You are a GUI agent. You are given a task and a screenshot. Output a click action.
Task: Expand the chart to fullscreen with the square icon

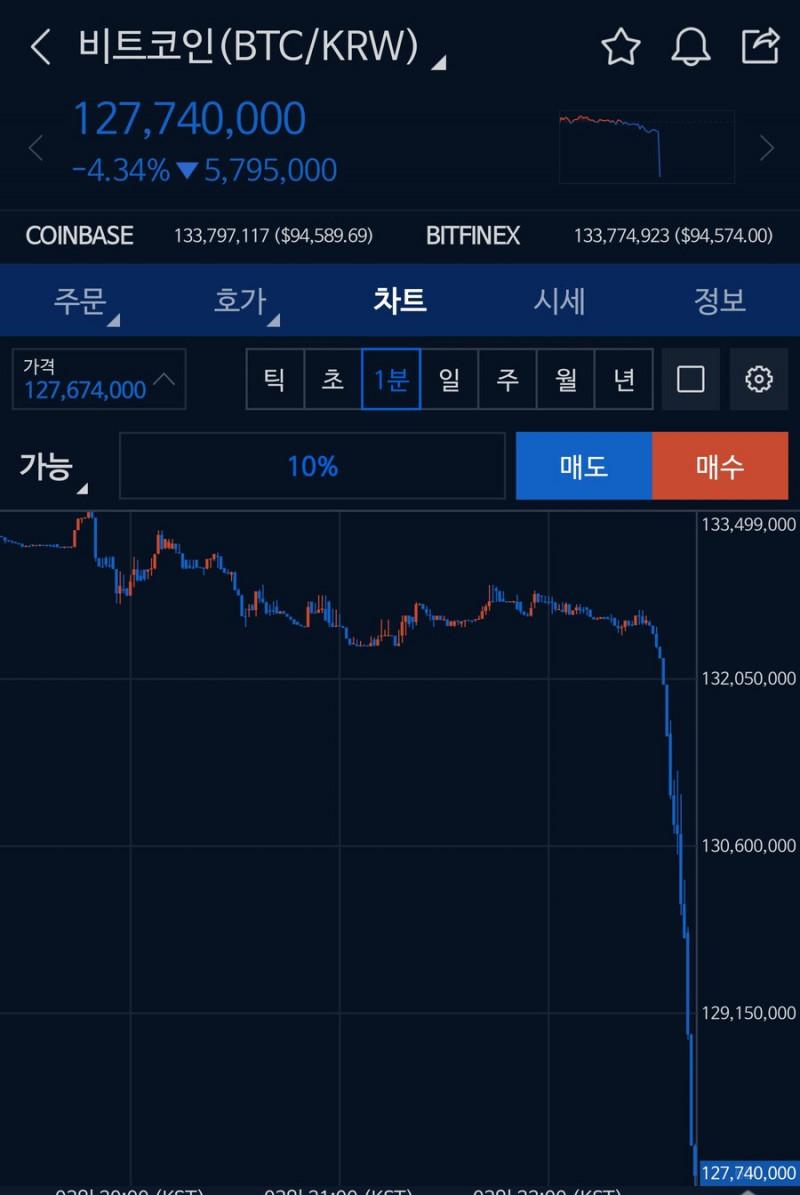691,379
